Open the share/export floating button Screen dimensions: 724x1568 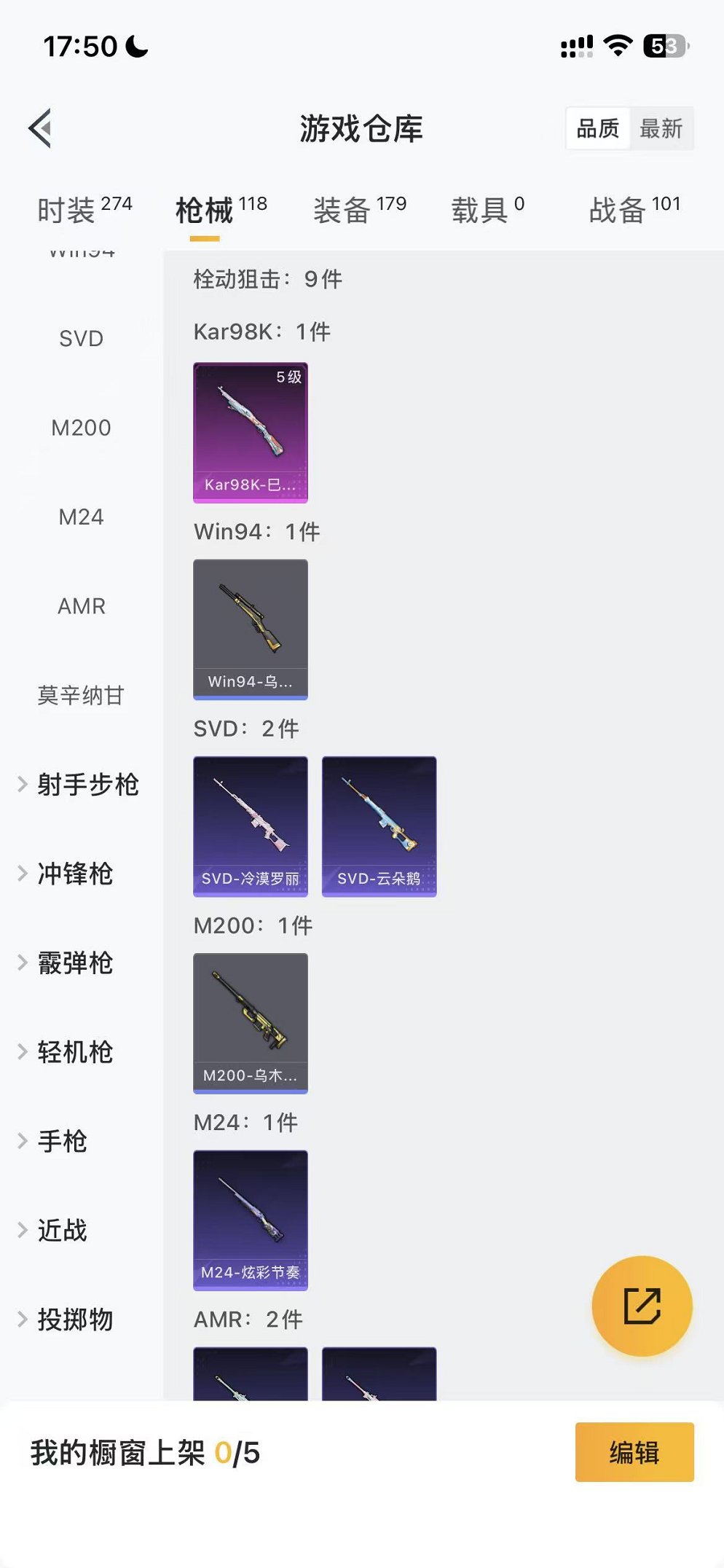(642, 1307)
